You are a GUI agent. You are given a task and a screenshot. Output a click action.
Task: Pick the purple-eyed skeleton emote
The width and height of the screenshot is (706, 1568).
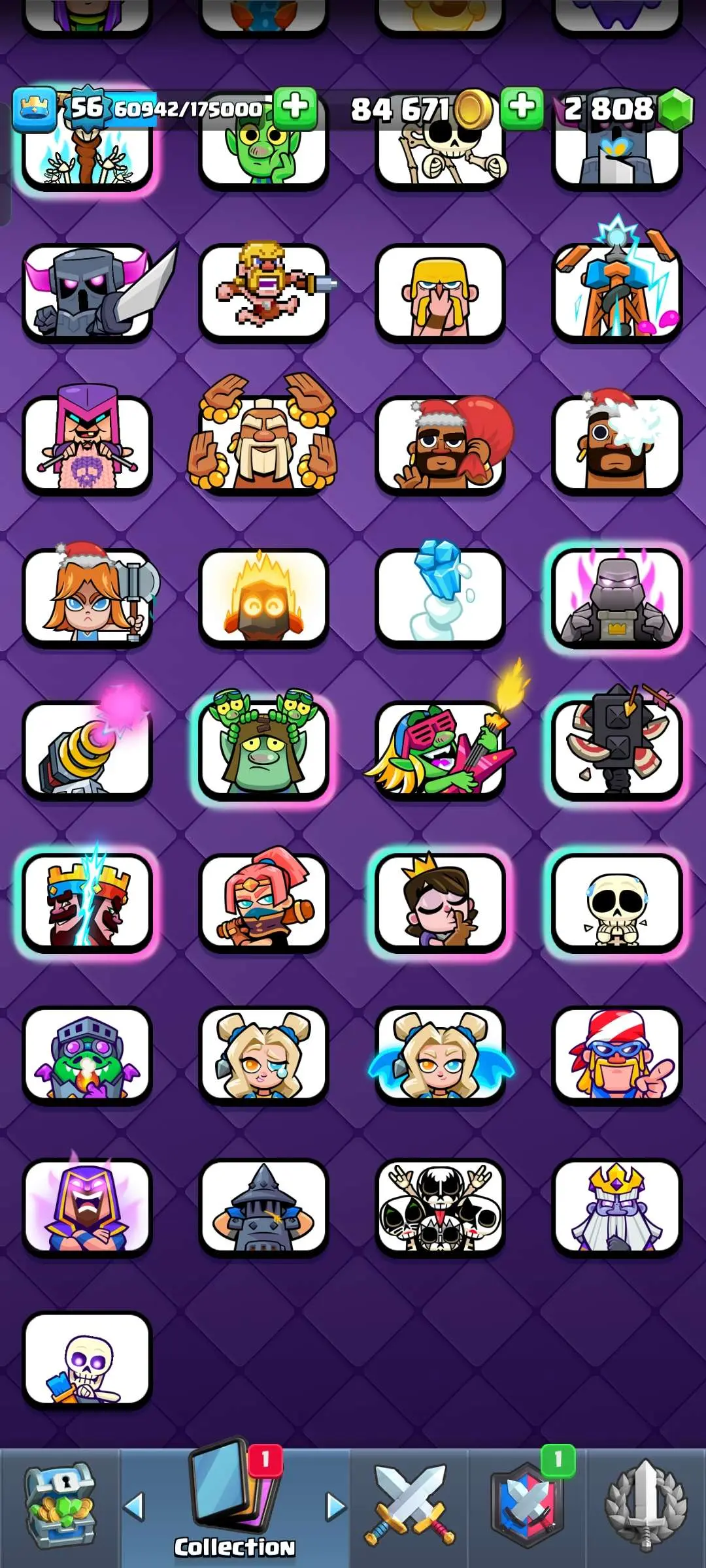[x=87, y=1360]
